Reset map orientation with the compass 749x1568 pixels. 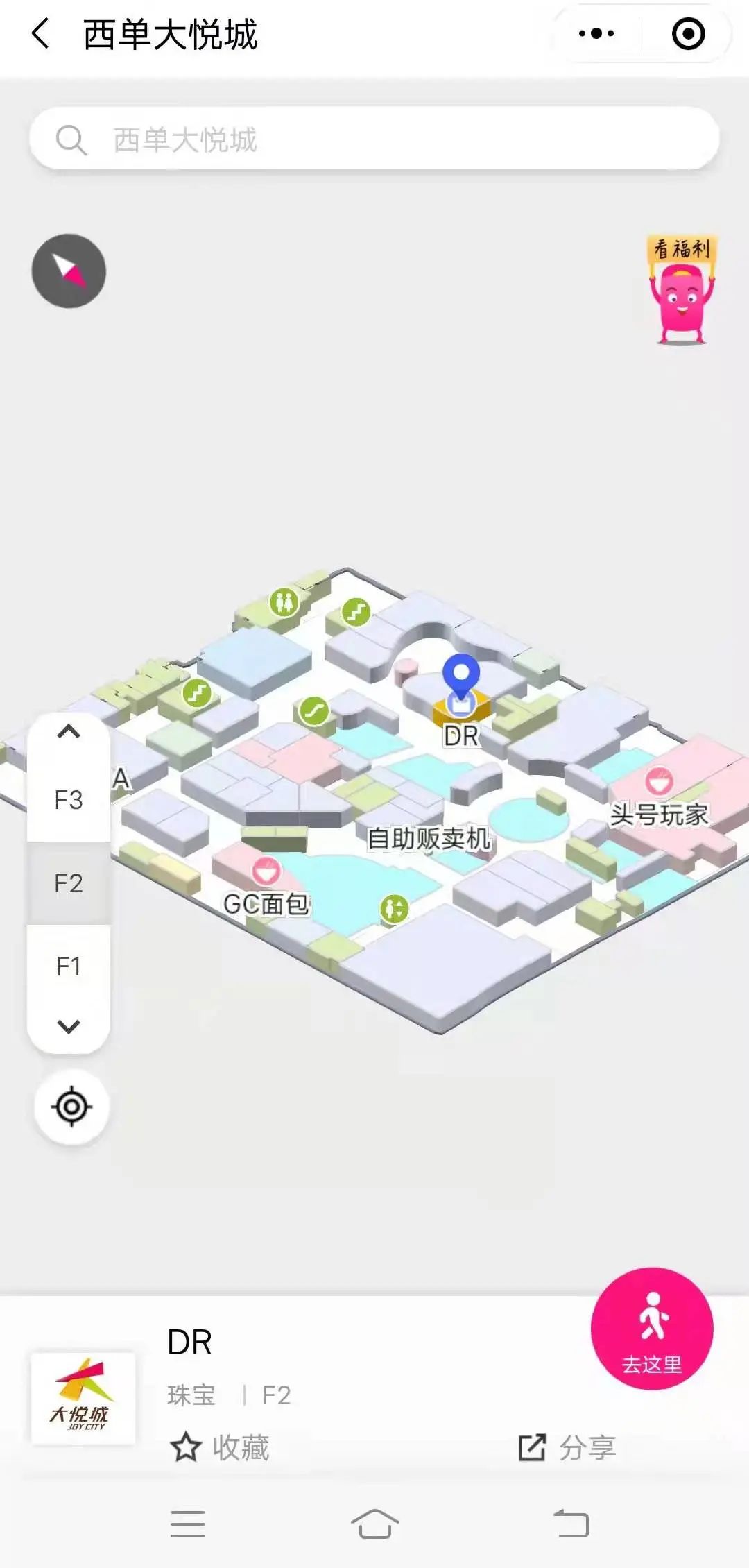(69, 271)
